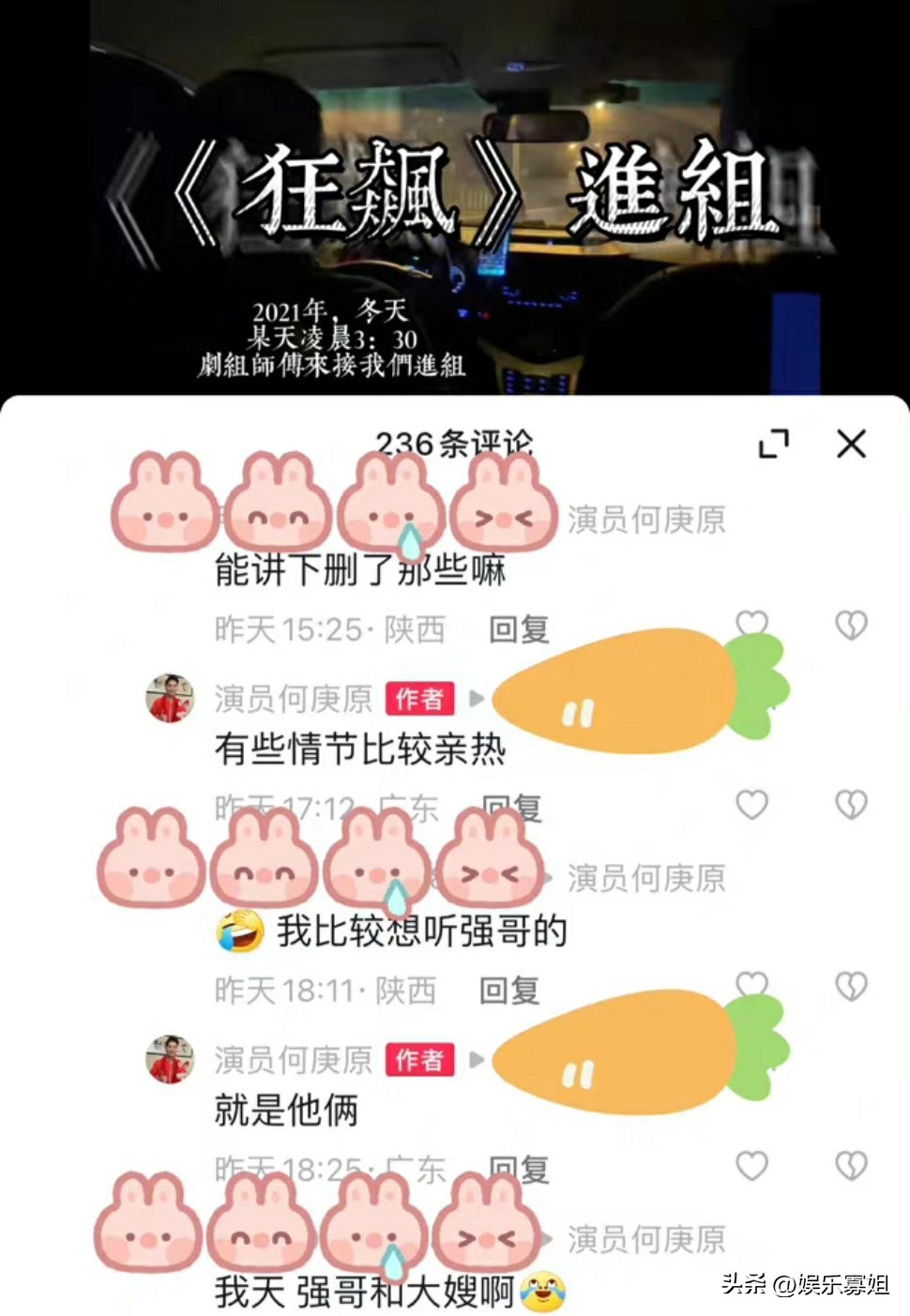
Task: Tap the red 作者 badge on the first author reply
Action: [x=420, y=699]
